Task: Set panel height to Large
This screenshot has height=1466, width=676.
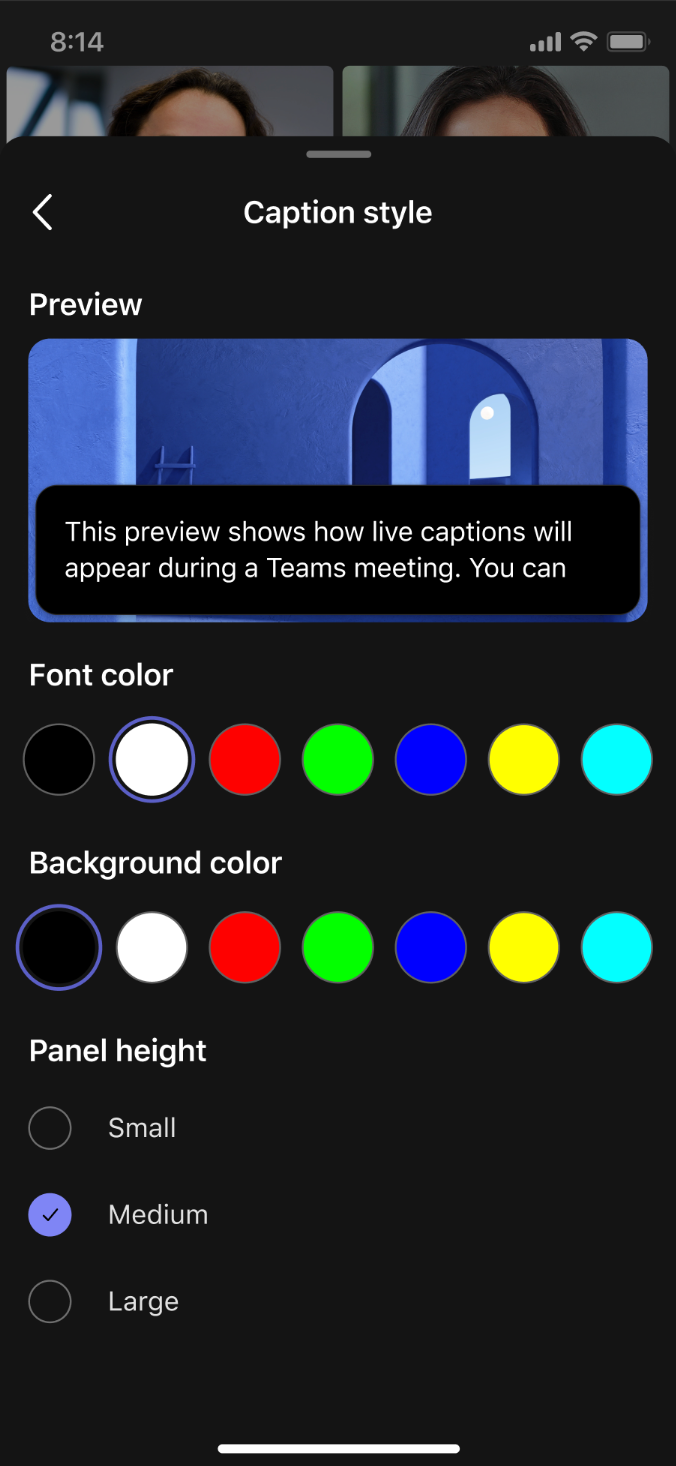Action: click(50, 1302)
